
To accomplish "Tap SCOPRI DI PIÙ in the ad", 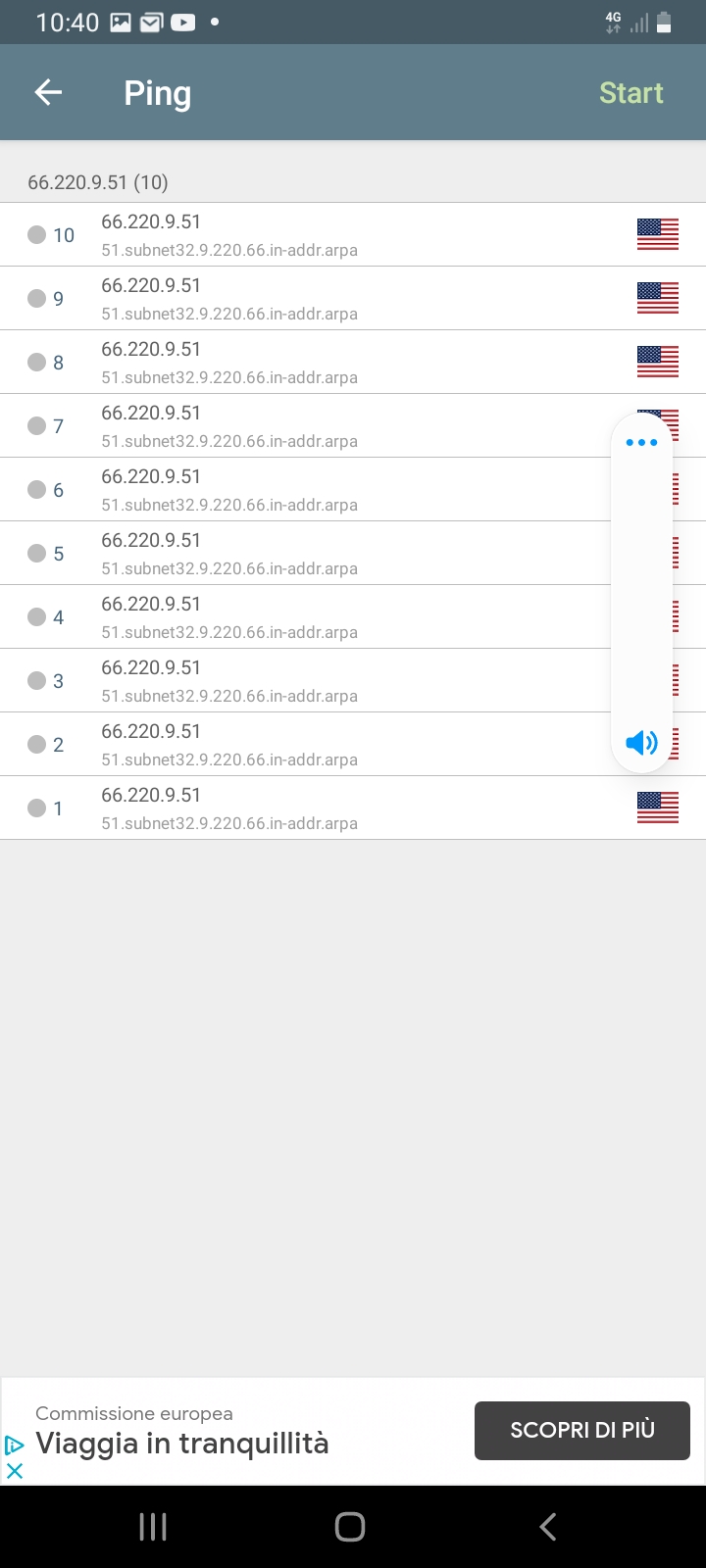I will (x=582, y=1431).
